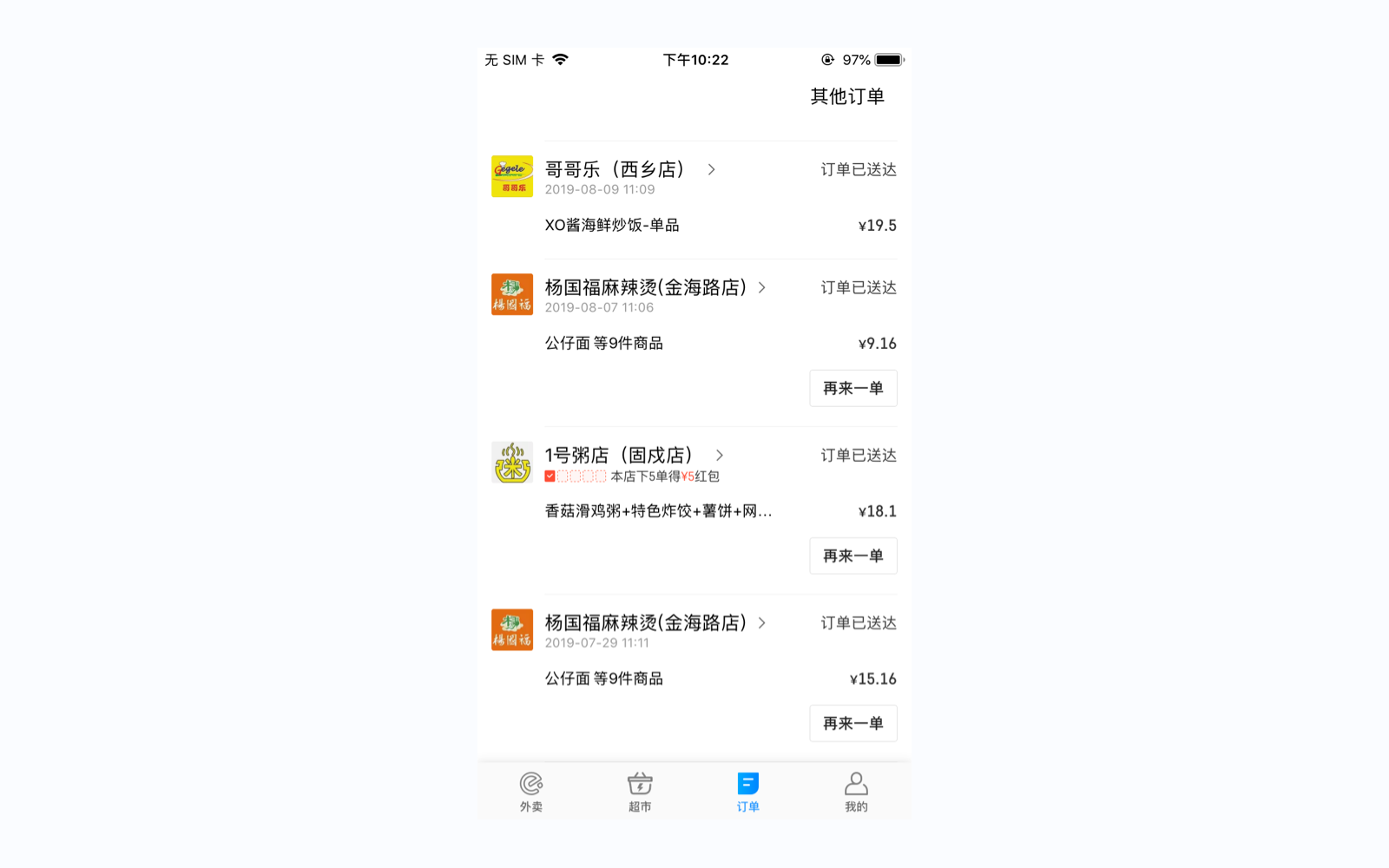Switch to the 外卖 tab
Screen dimensions: 1389x868
531,792
